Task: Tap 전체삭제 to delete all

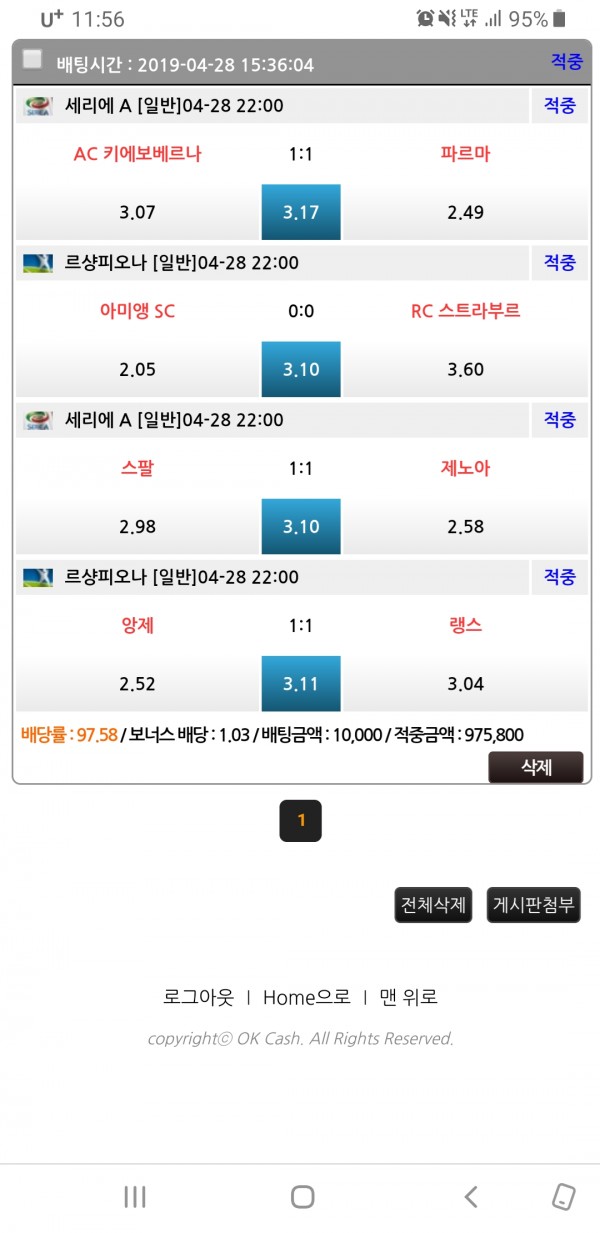Action: [x=433, y=905]
